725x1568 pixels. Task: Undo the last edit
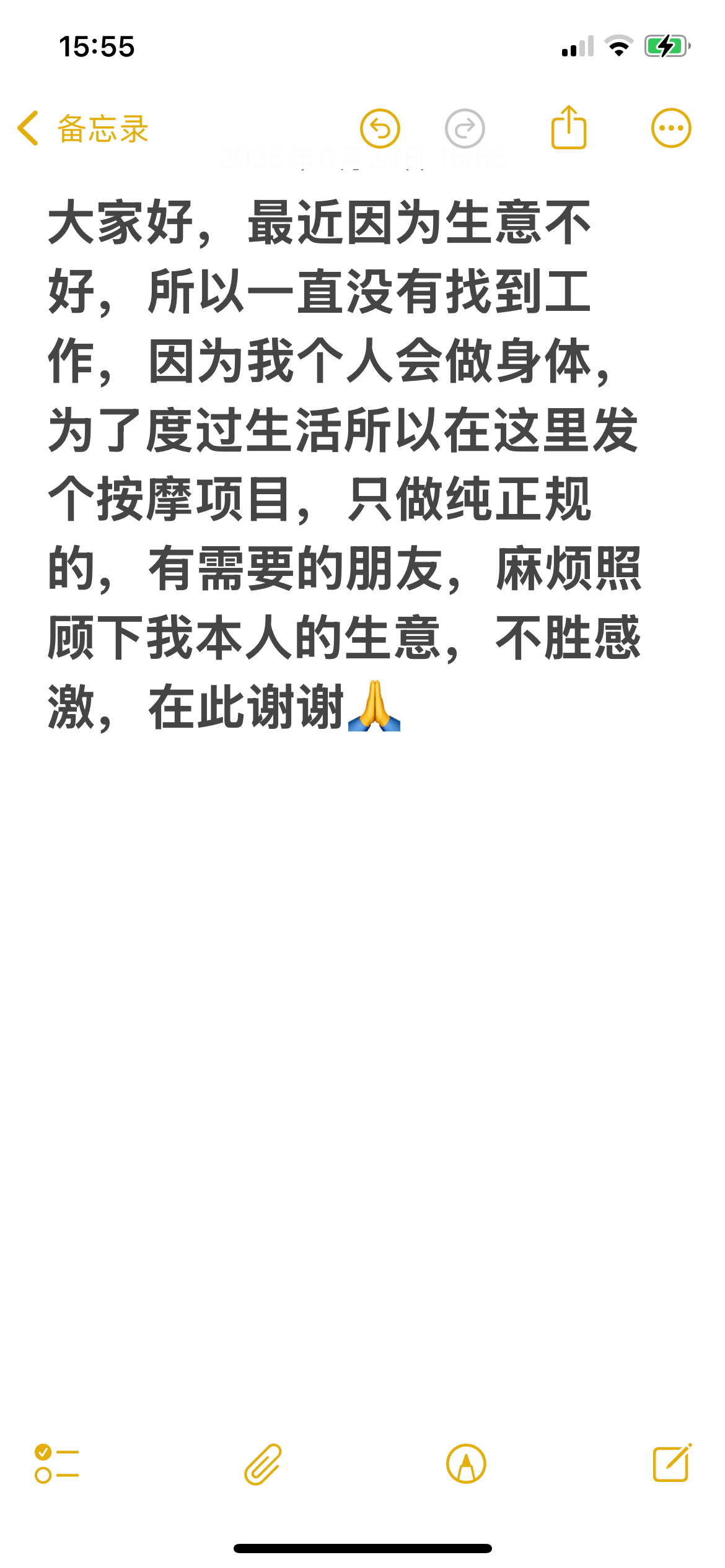pos(380,129)
